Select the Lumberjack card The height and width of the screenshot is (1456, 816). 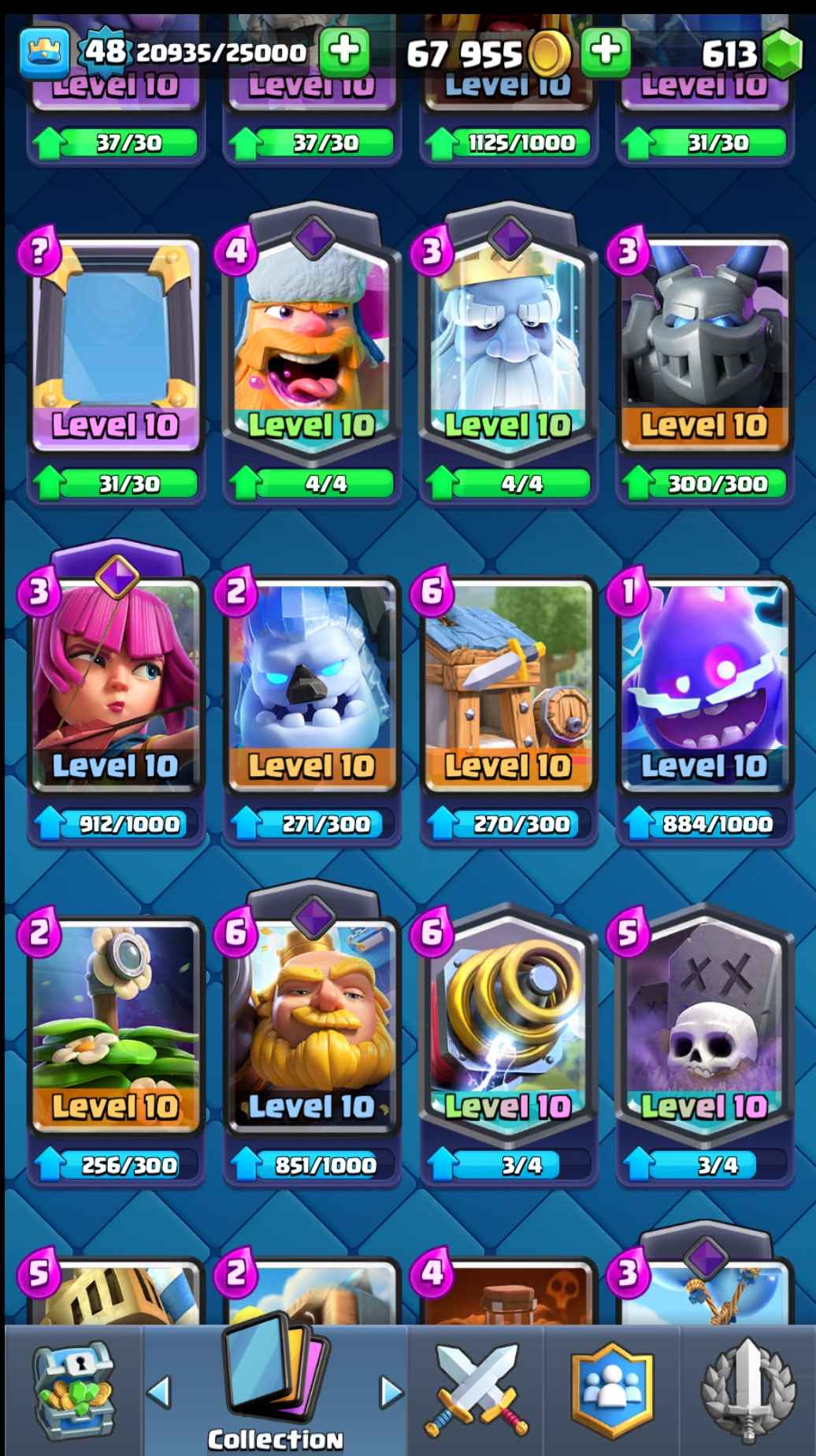[x=312, y=347]
